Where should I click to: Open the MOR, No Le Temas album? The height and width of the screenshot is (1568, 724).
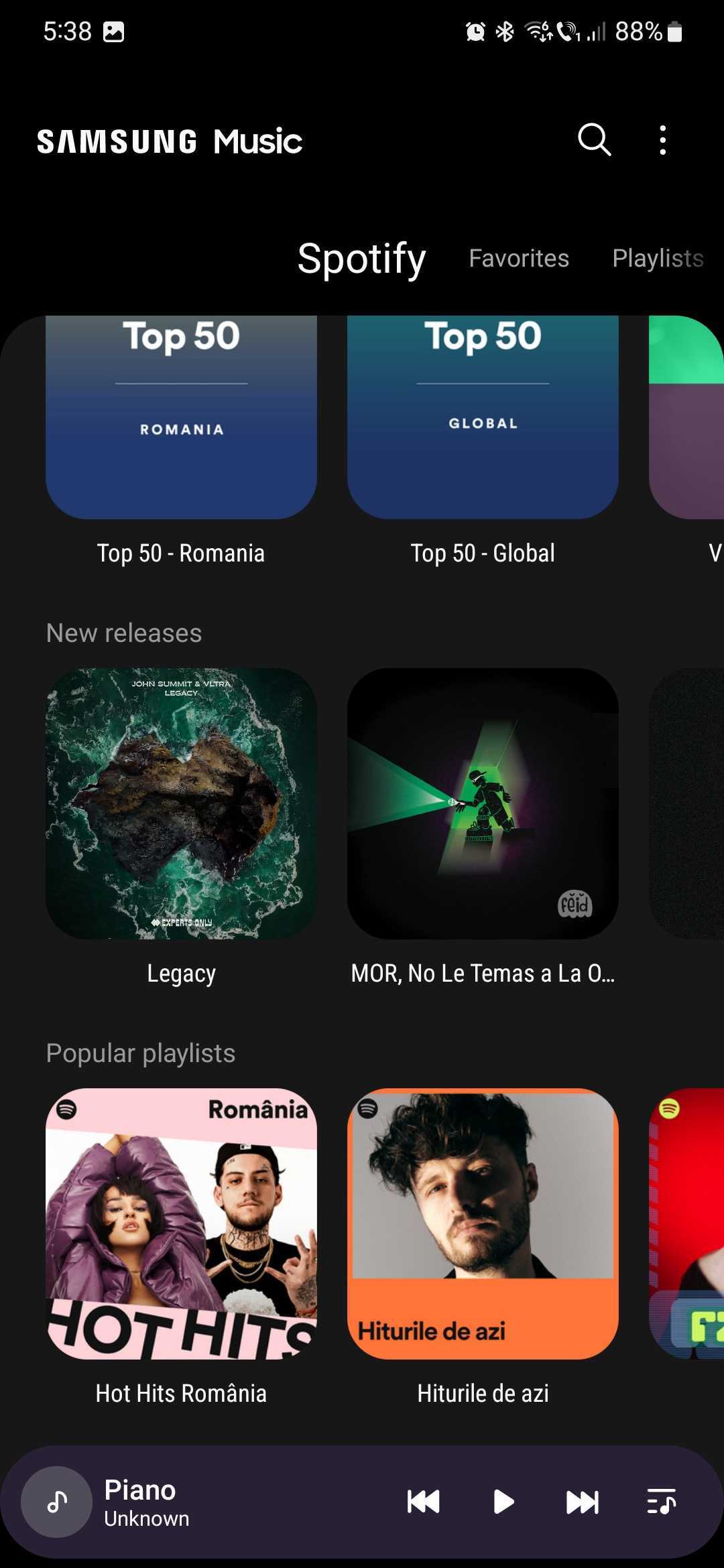483,804
